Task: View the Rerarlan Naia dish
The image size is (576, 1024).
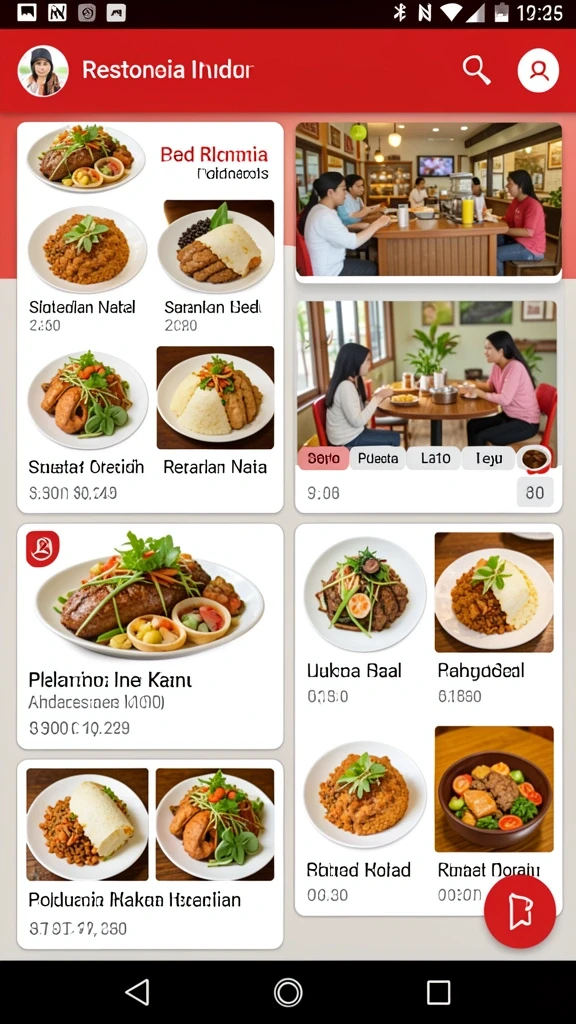Action: (x=215, y=411)
